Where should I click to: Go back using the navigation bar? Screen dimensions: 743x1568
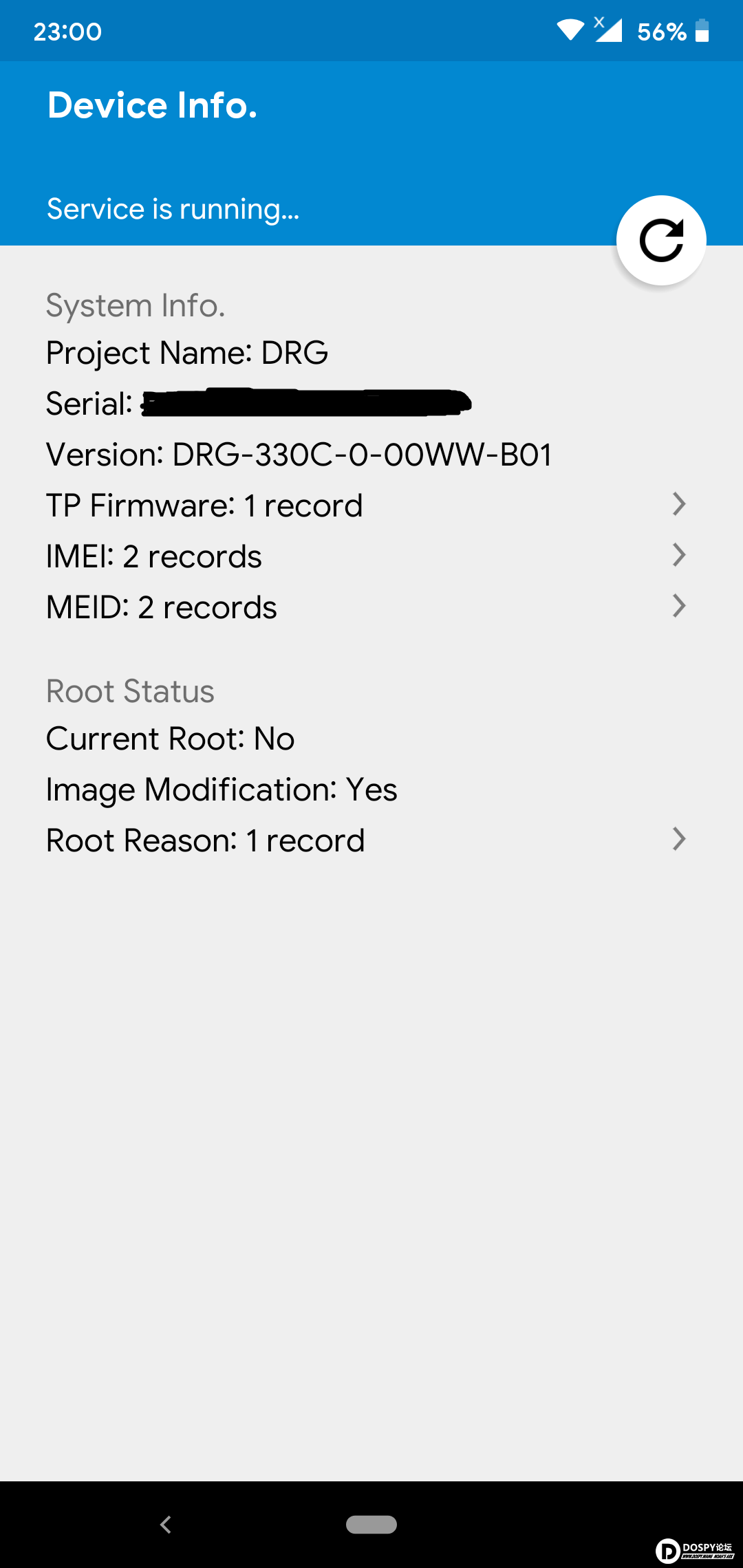166,1525
